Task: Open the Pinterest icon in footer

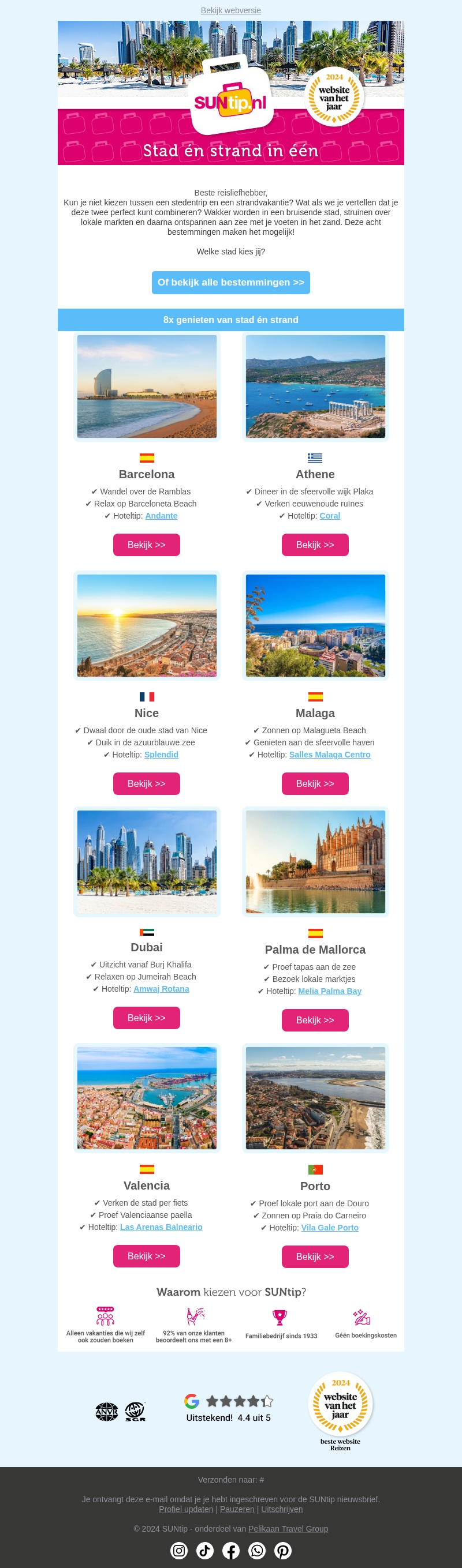Action: 283,1550
